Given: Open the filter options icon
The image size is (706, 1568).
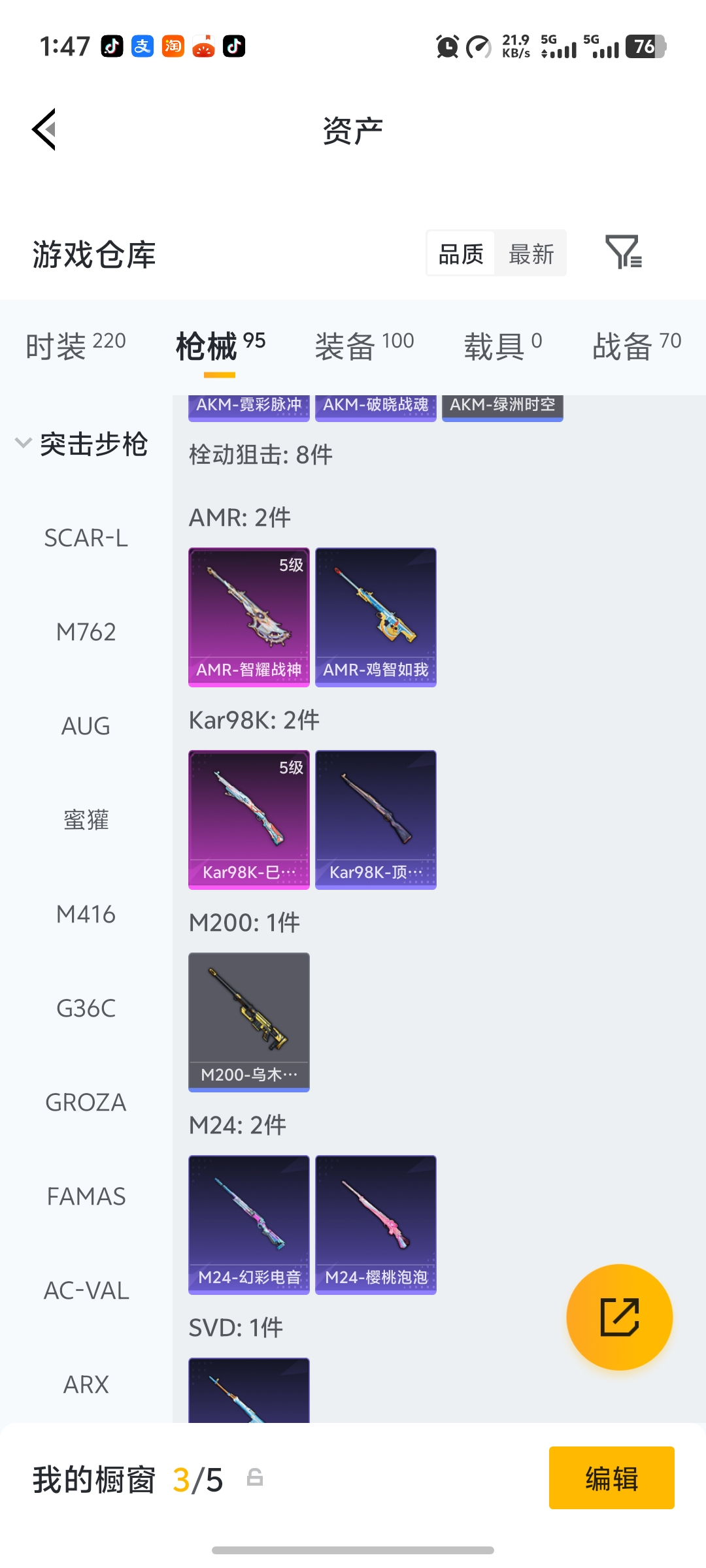Looking at the screenshot, I should [624, 253].
